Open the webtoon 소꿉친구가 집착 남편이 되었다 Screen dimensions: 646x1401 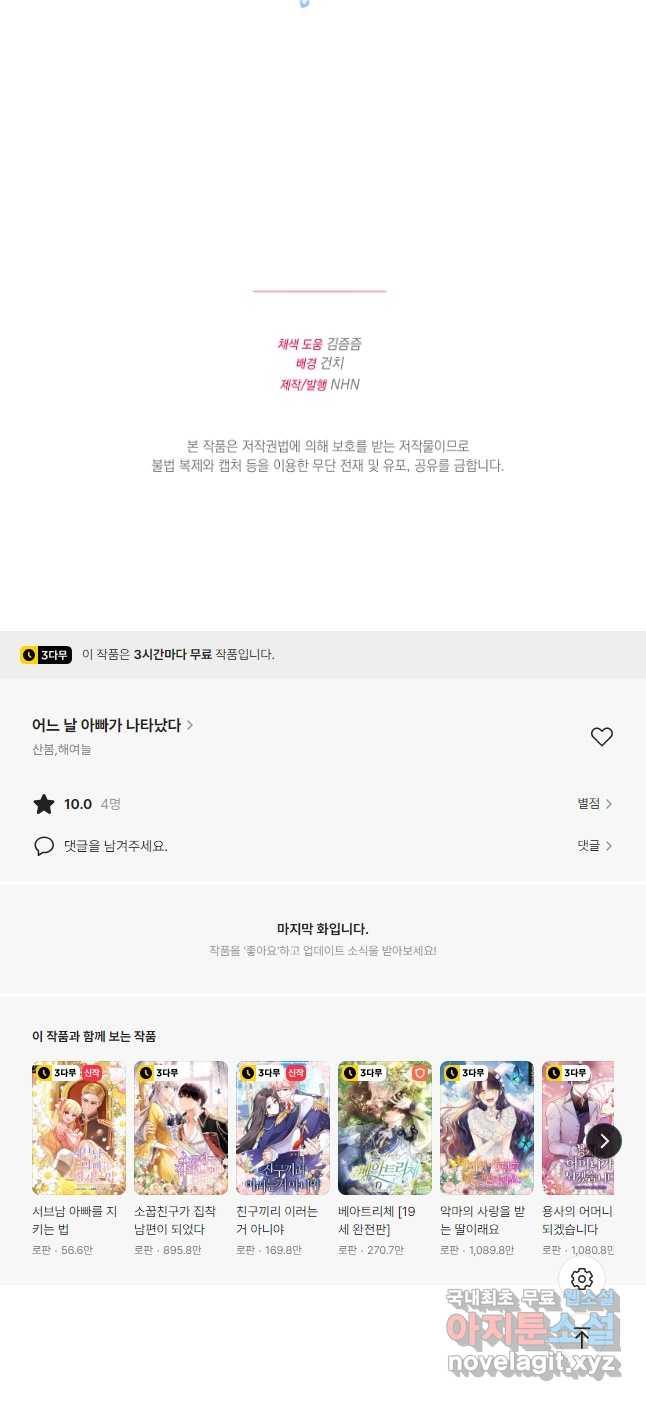[x=181, y=1128]
